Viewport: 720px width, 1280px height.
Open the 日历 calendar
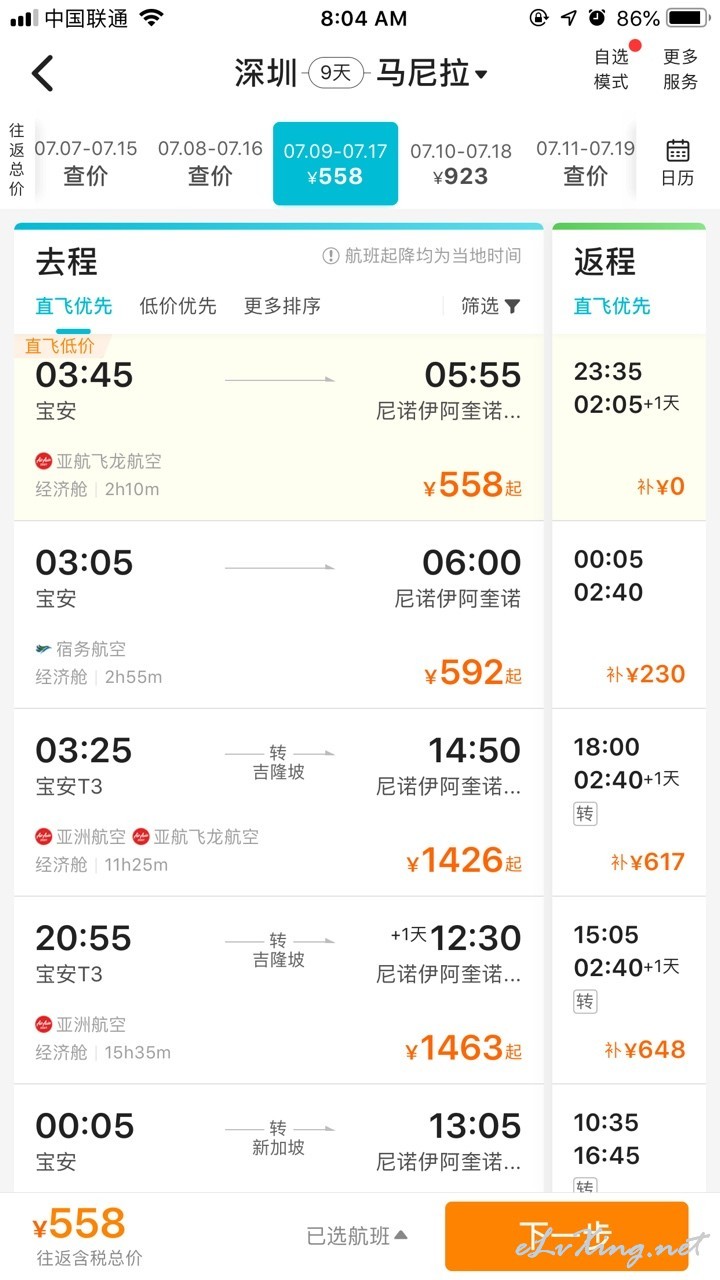678,163
